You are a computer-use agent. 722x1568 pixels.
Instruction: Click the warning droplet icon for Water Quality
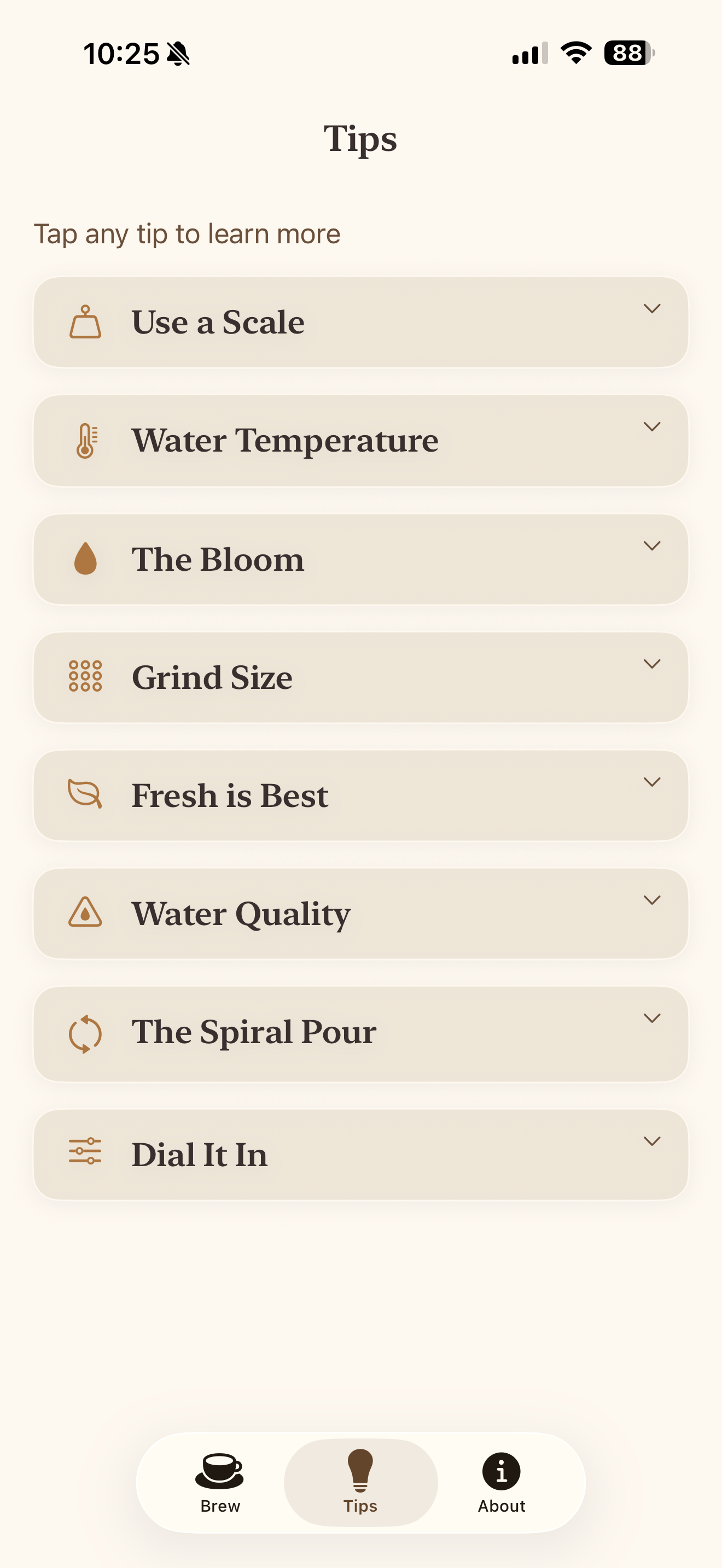point(85,913)
